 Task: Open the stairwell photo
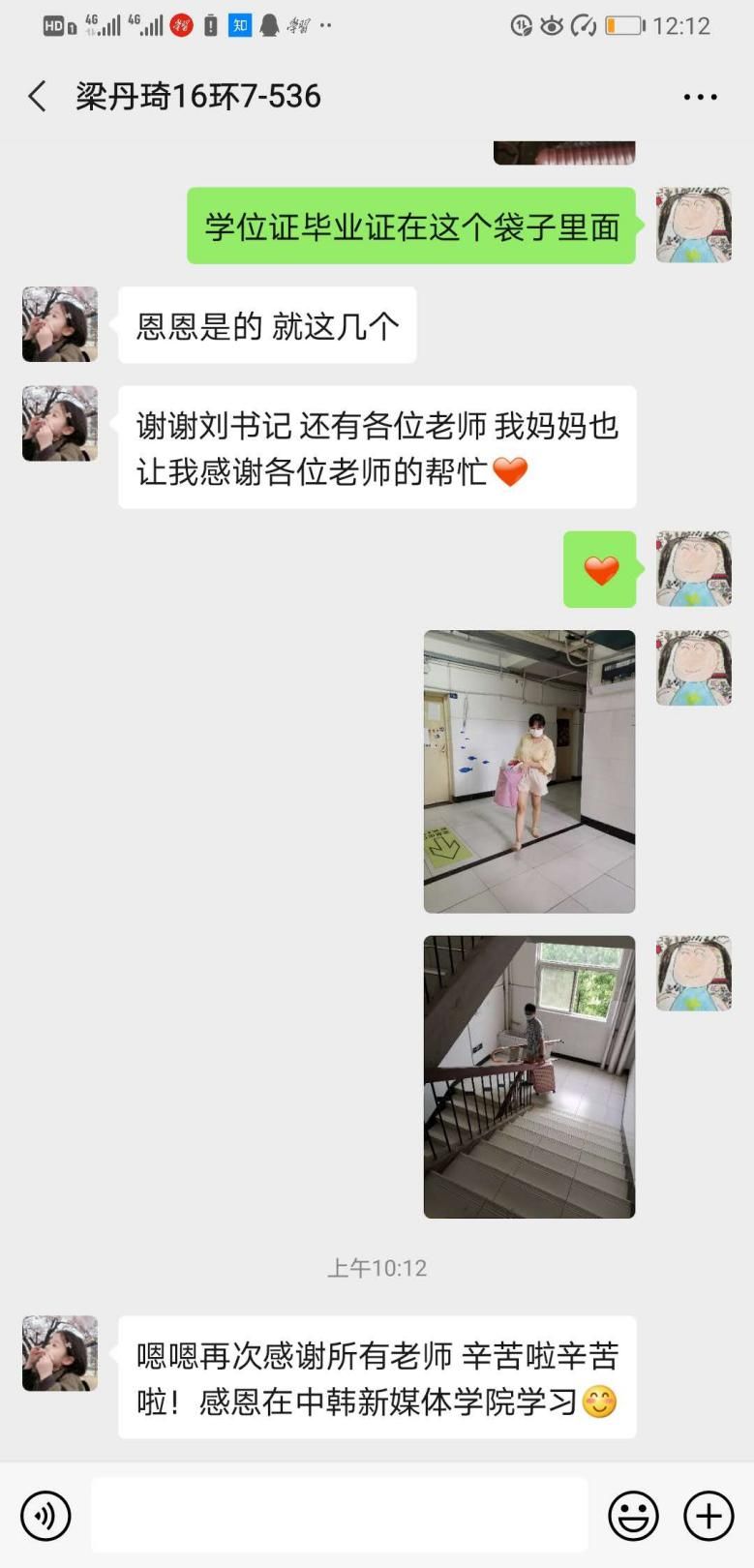(x=529, y=1076)
